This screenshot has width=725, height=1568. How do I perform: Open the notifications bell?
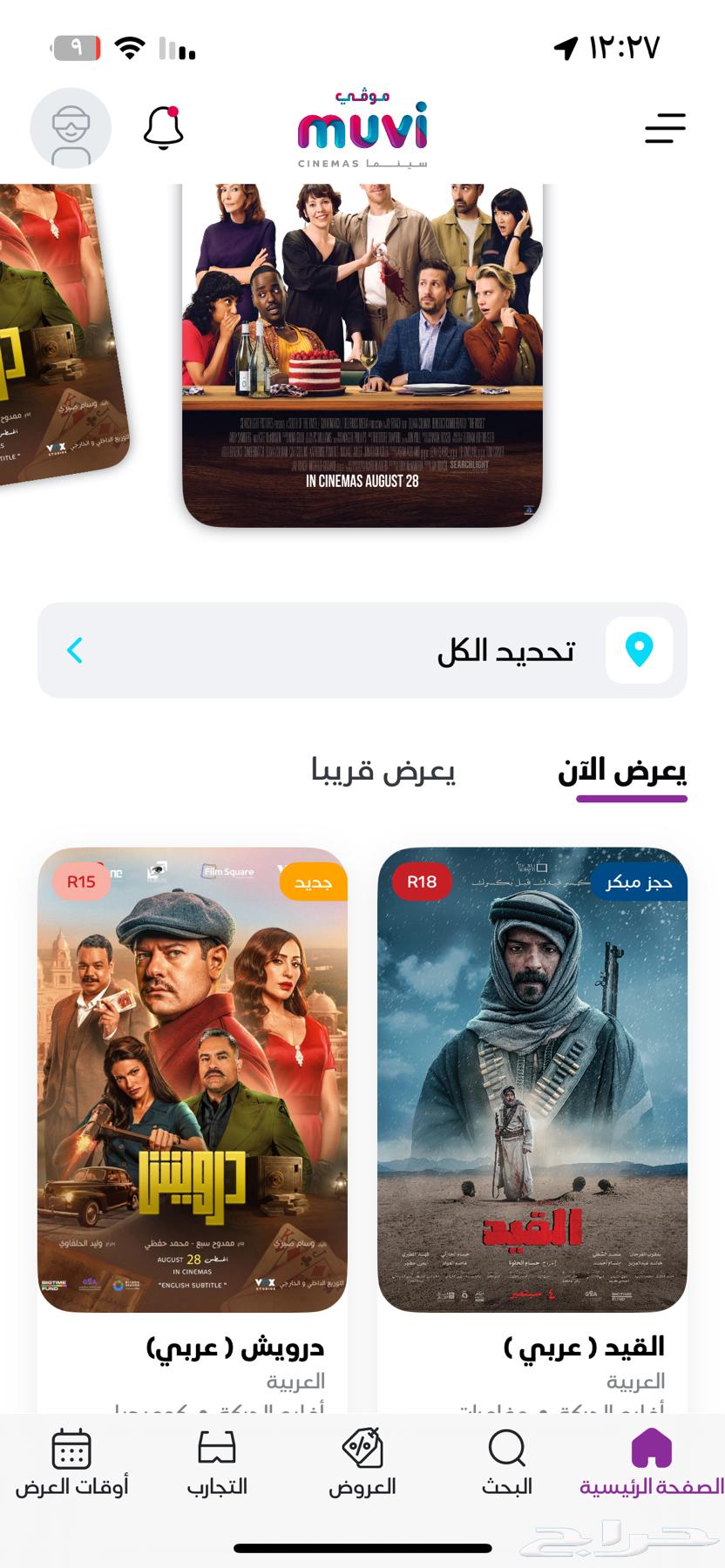pyautogui.click(x=162, y=127)
